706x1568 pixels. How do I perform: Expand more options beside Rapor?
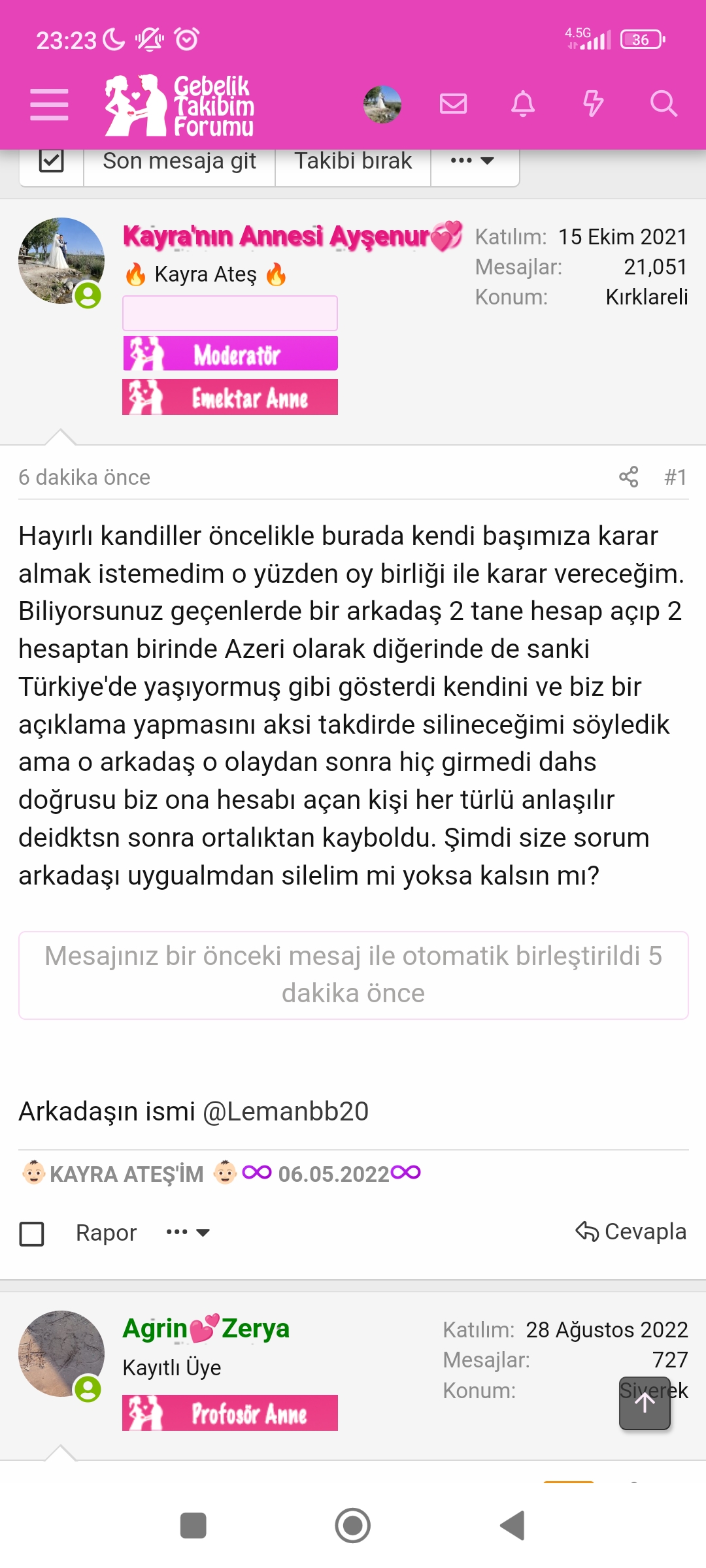coord(188,1233)
